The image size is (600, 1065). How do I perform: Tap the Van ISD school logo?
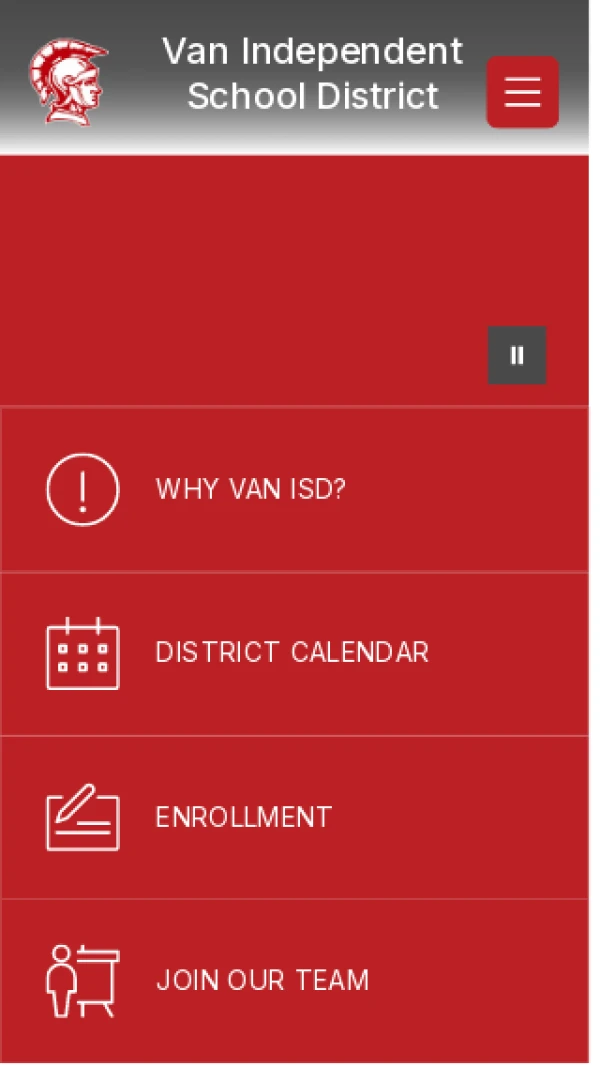click(68, 80)
